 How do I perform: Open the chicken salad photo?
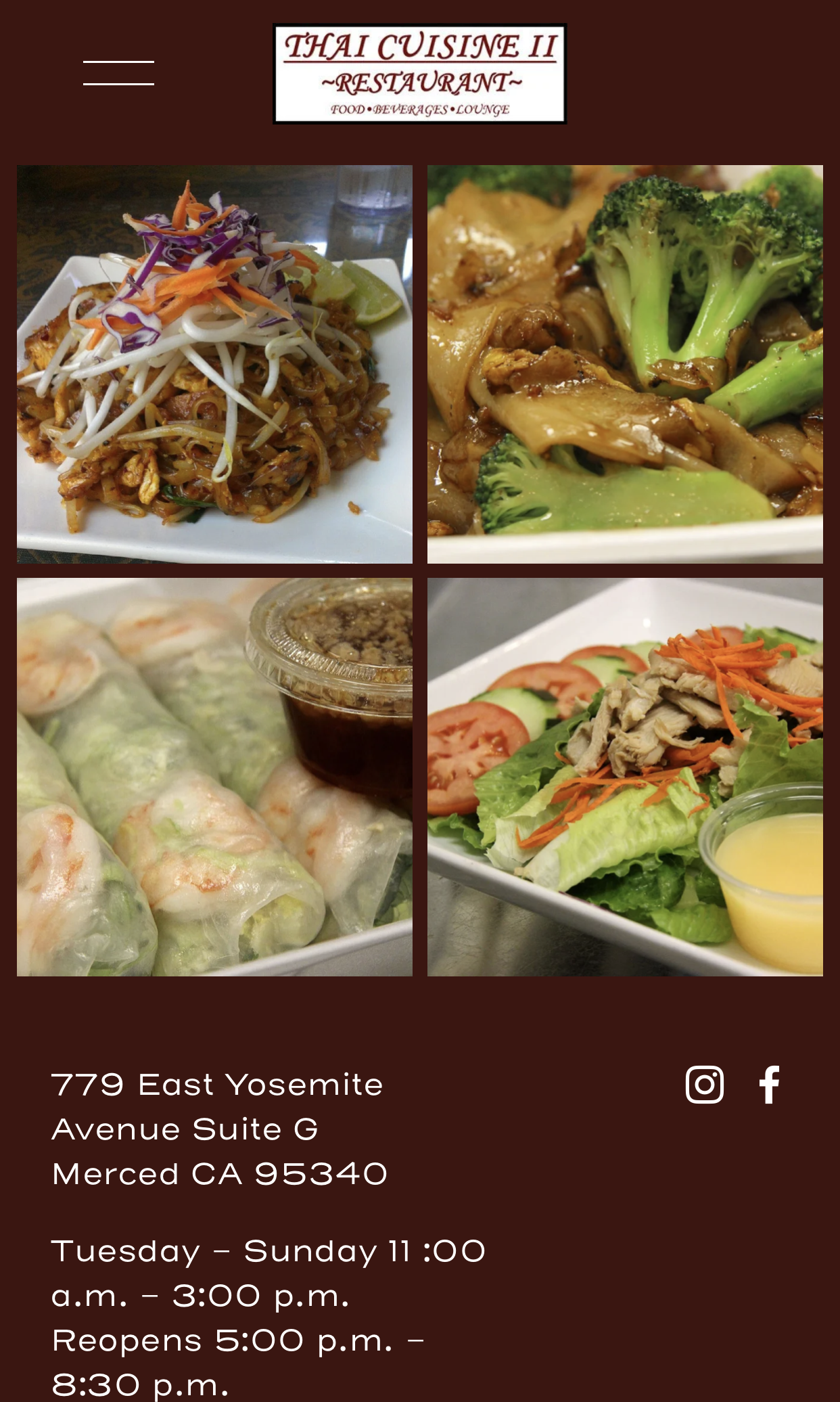click(625, 777)
